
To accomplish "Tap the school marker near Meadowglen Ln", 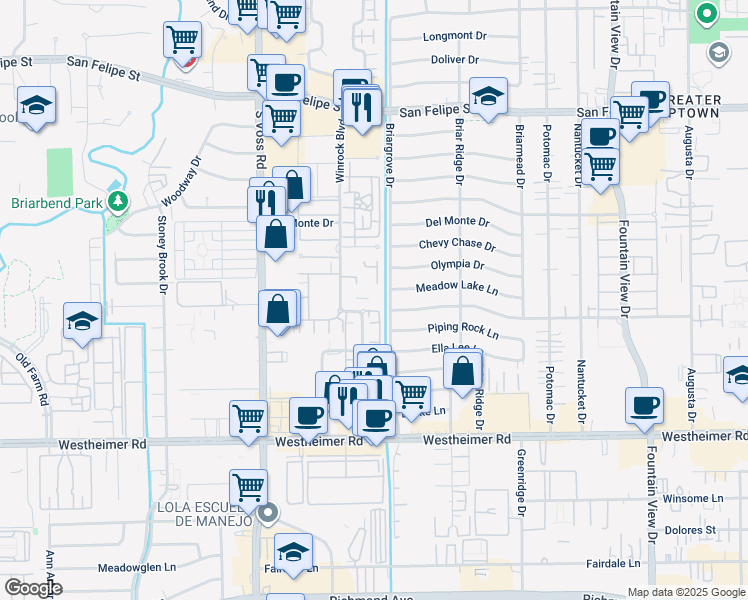I will [x=293, y=552].
